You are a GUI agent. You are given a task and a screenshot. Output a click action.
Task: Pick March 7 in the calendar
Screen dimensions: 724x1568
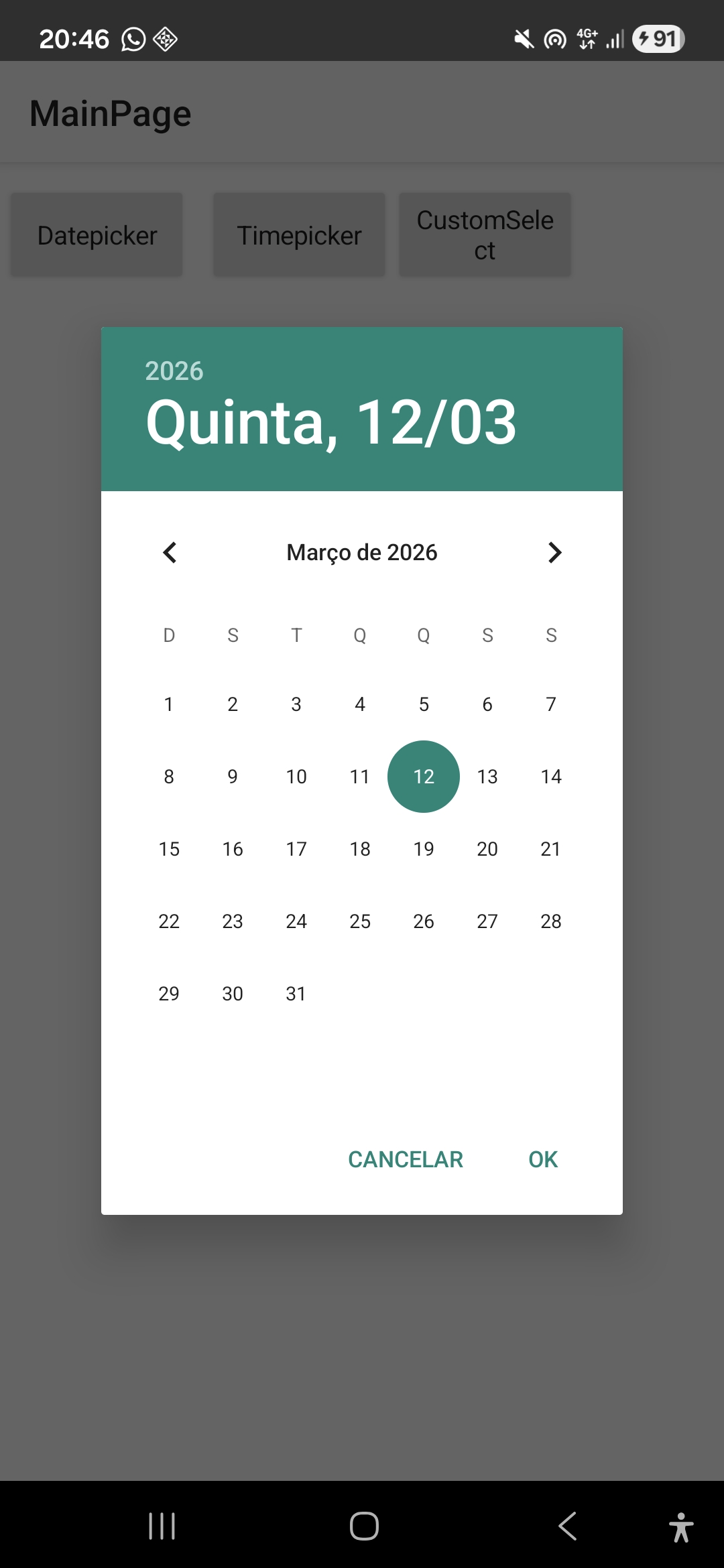551,704
